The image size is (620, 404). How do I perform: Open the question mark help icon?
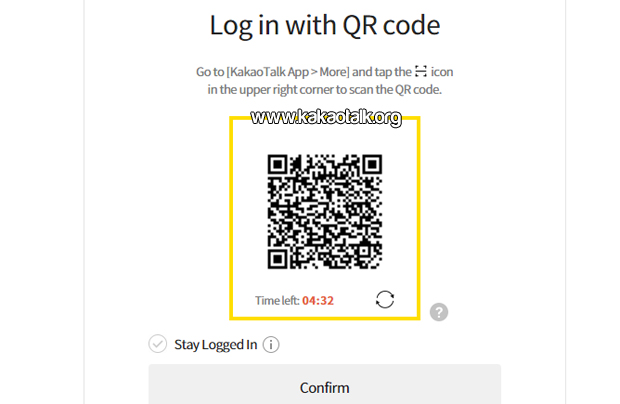pos(439,312)
